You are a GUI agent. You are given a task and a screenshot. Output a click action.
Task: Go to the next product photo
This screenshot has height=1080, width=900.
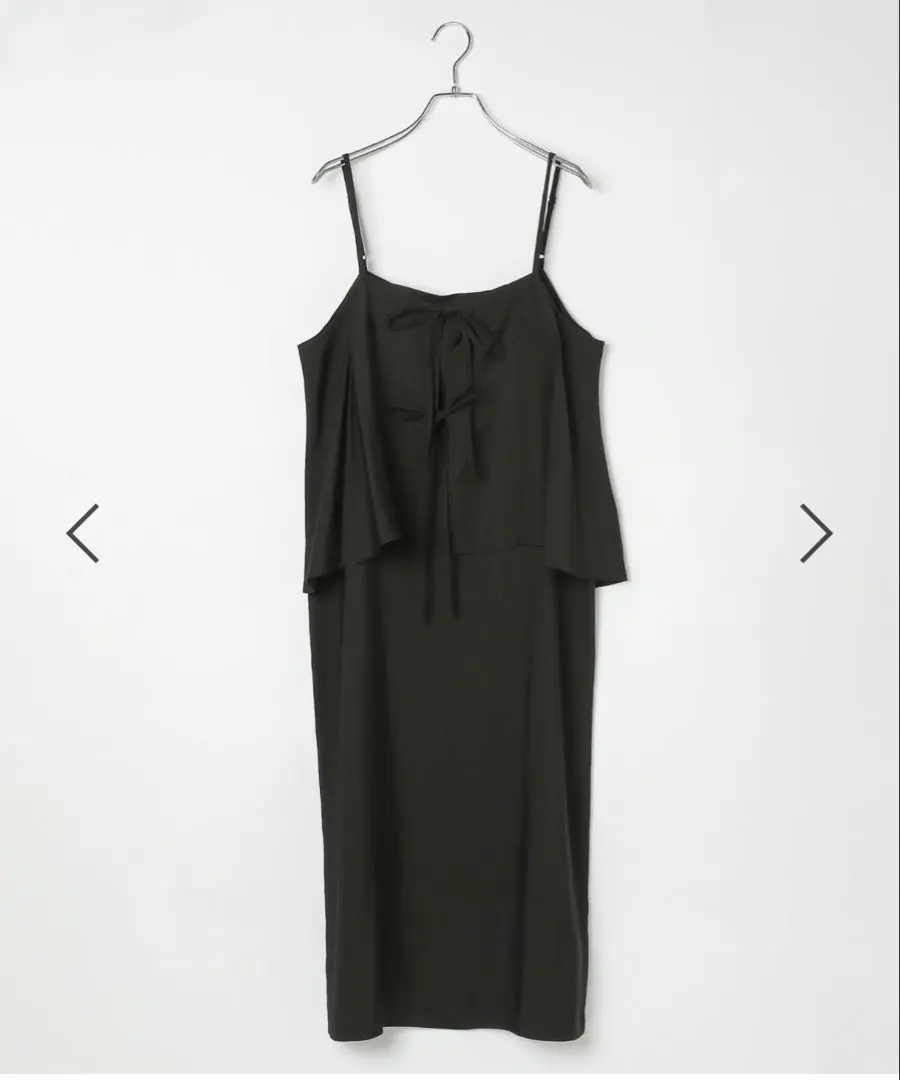click(816, 533)
